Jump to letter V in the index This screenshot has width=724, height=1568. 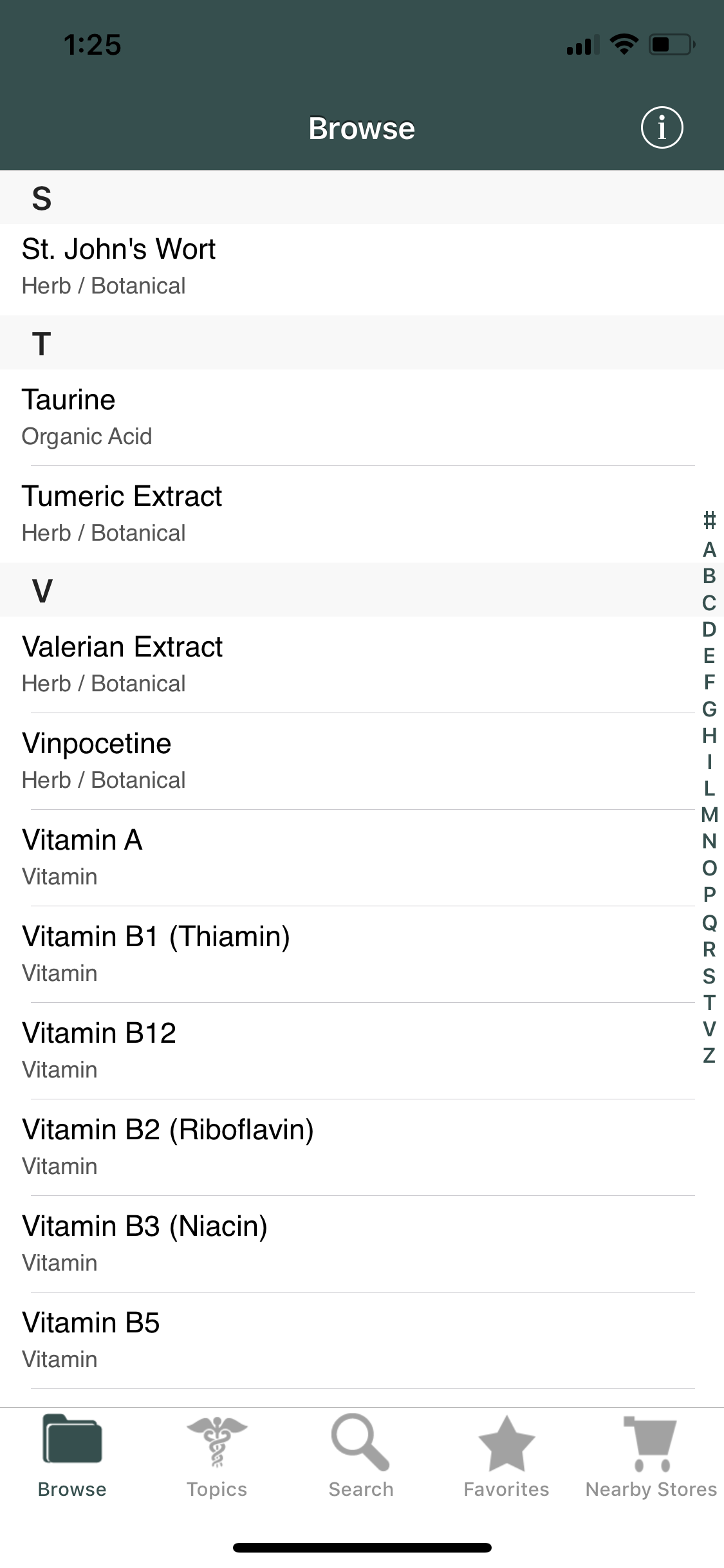(x=709, y=1028)
